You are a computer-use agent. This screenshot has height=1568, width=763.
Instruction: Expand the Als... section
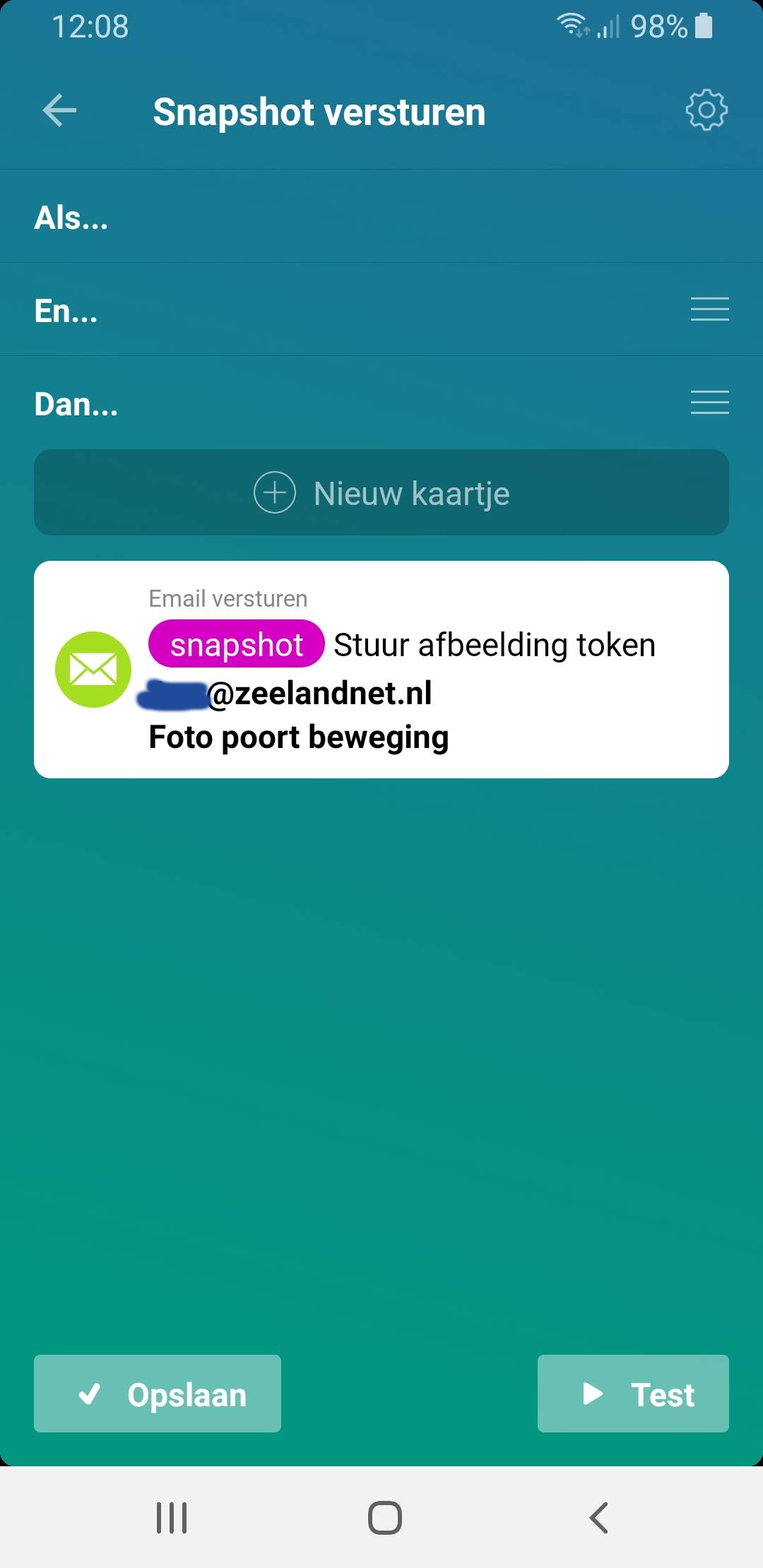pyautogui.click(x=71, y=218)
